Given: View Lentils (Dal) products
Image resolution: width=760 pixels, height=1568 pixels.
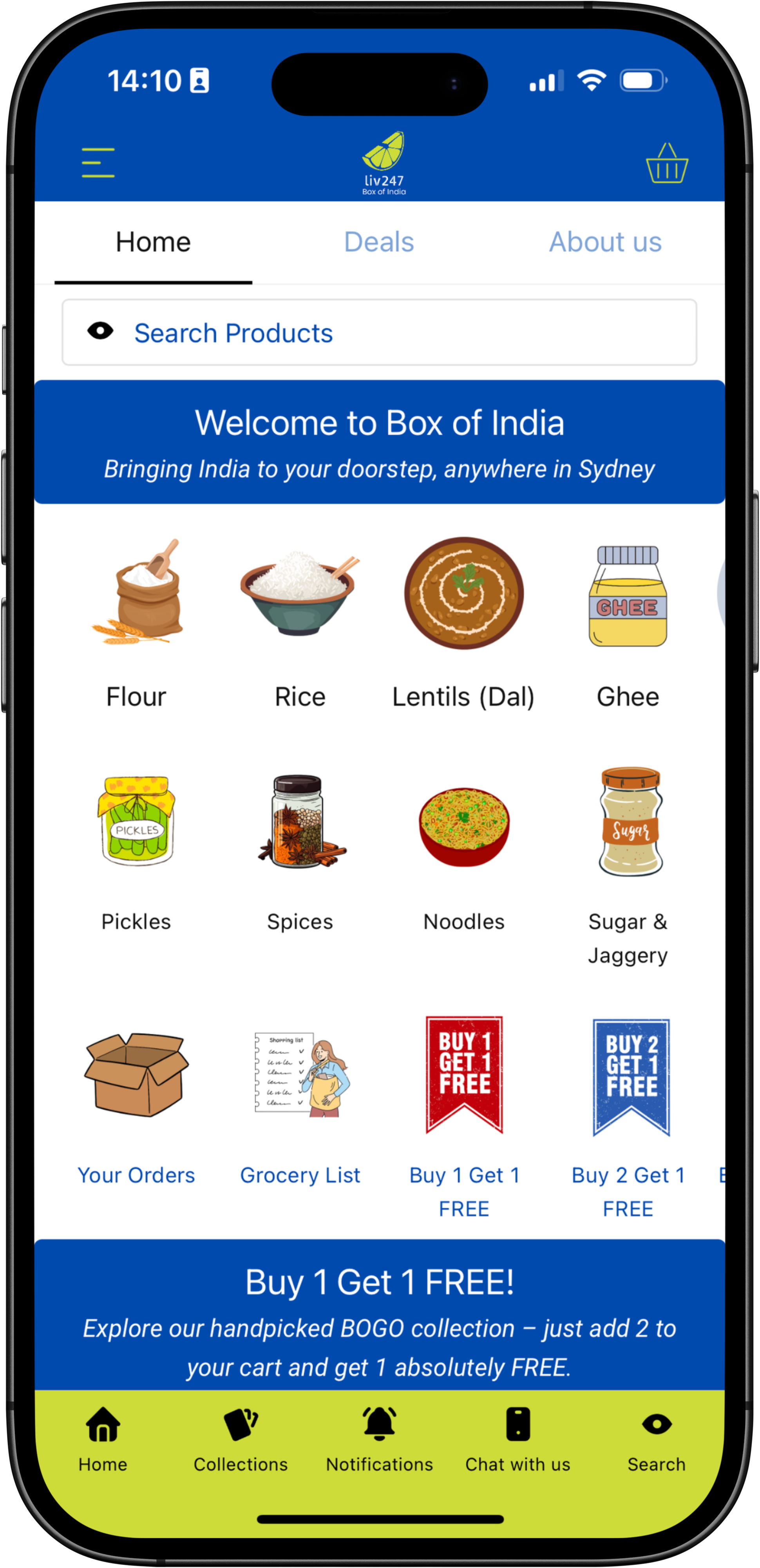Looking at the screenshot, I should 464,621.
